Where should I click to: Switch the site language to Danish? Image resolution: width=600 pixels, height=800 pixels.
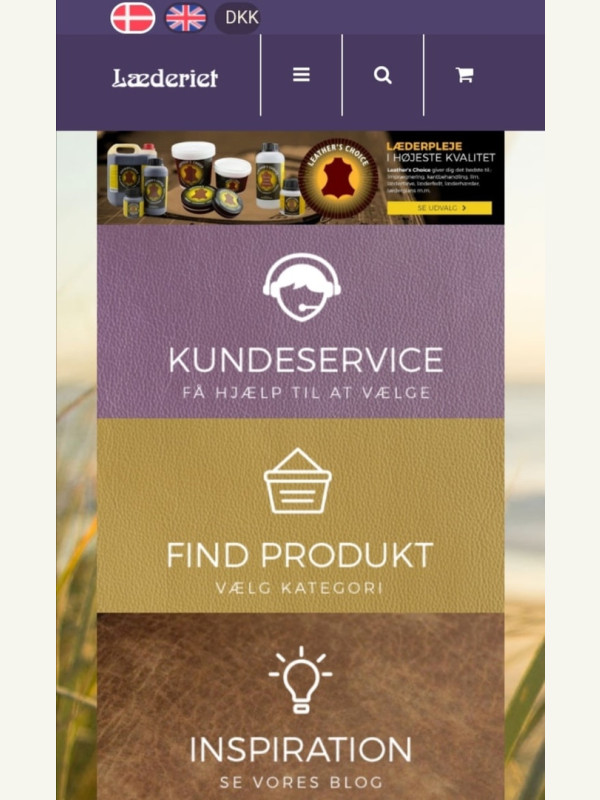[132, 17]
